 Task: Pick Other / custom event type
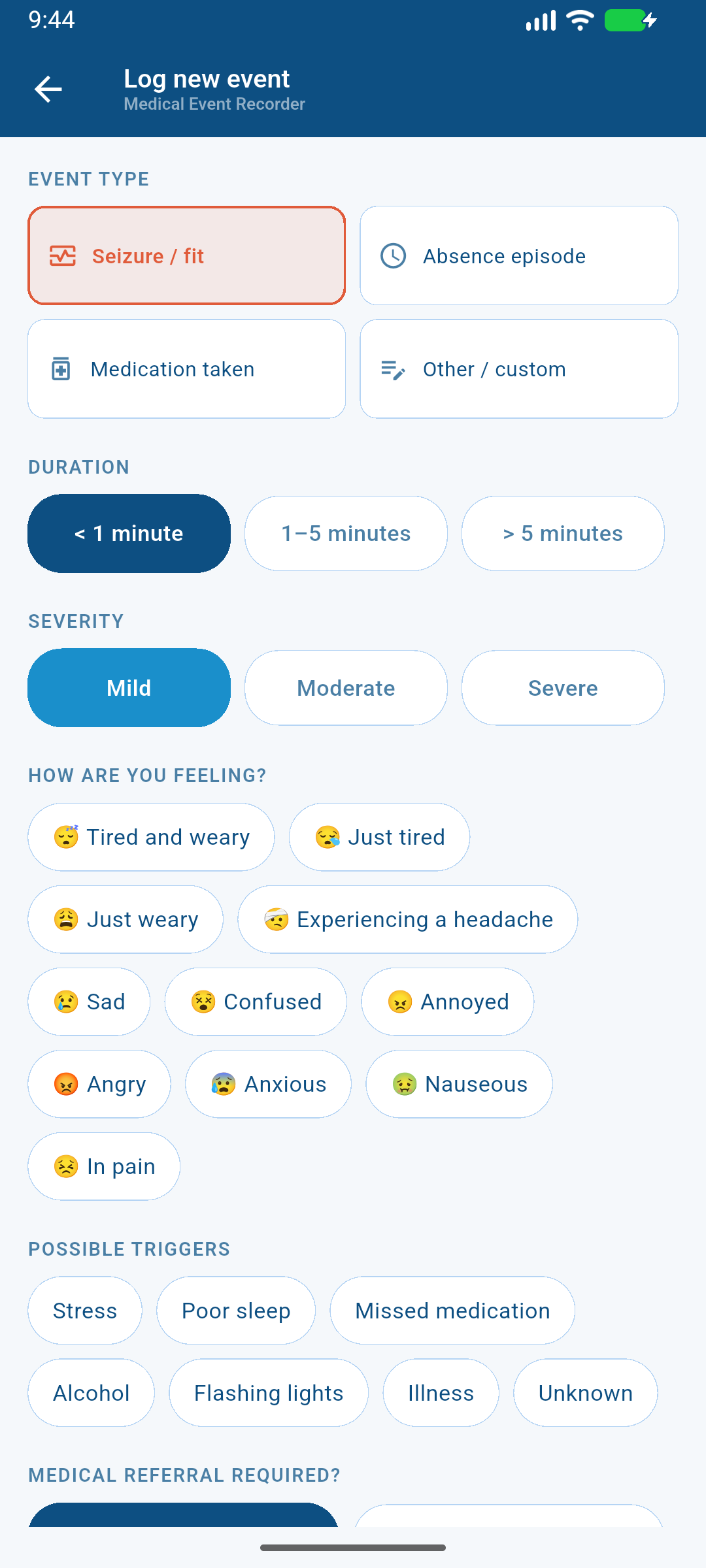[518, 369]
